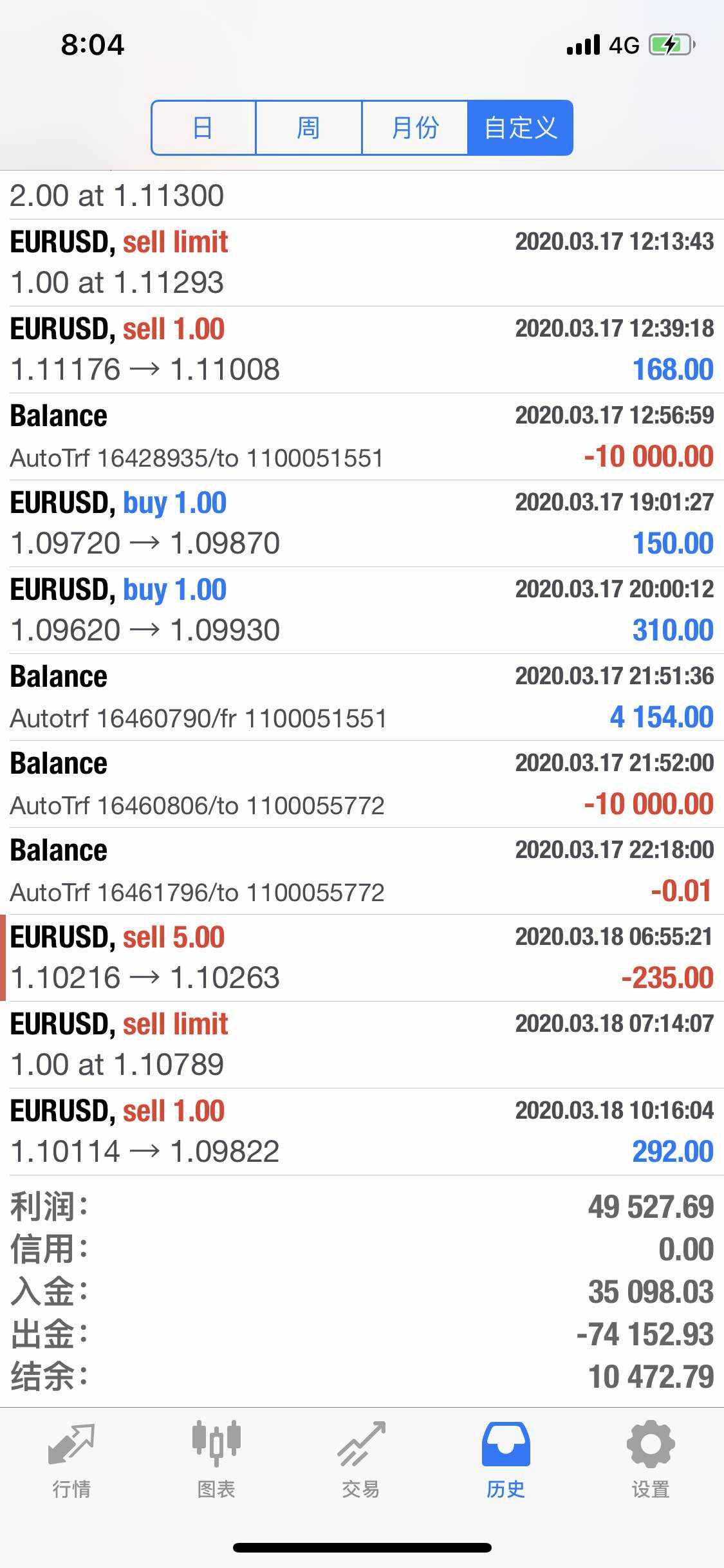
Task: Choose the 月份 period filter
Action: (414, 127)
